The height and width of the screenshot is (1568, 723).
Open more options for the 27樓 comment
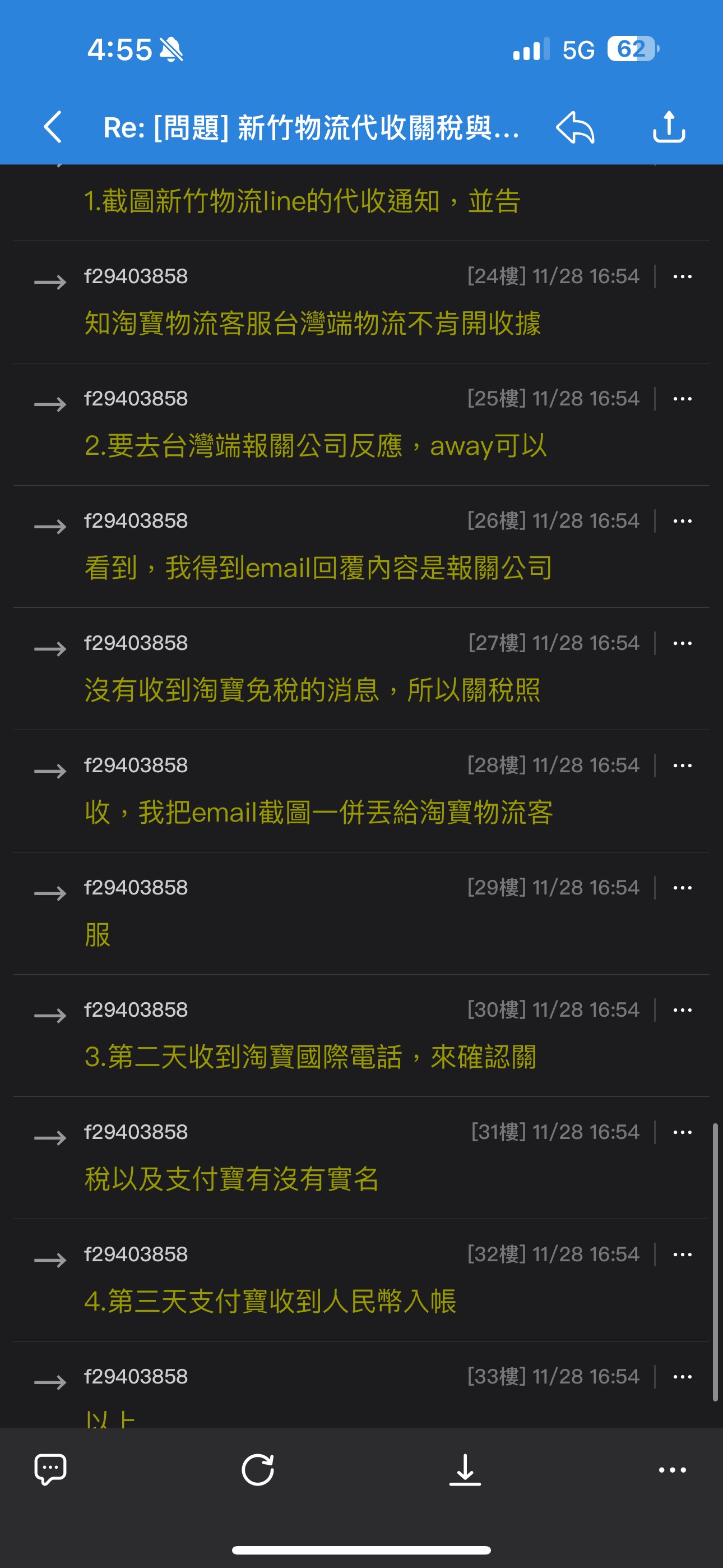pos(682,644)
